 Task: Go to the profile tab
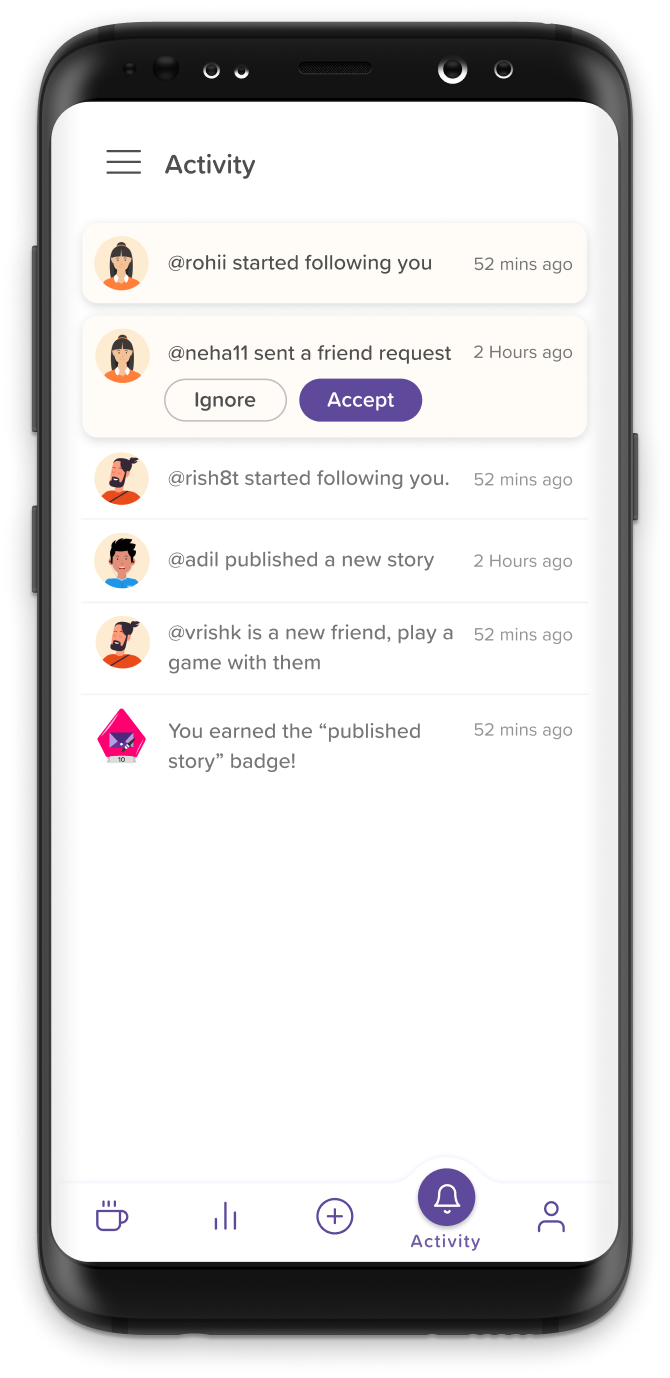pyautogui.click(x=551, y=1216)
